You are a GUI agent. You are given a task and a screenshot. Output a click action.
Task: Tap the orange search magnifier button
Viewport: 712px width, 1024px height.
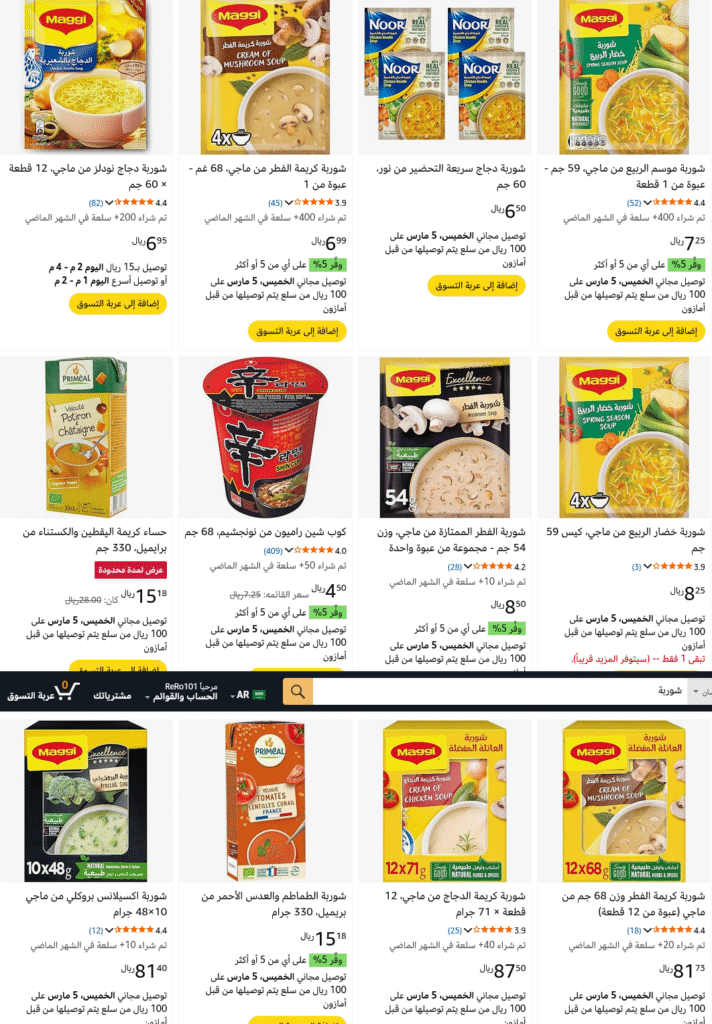(x=298, y=692)
